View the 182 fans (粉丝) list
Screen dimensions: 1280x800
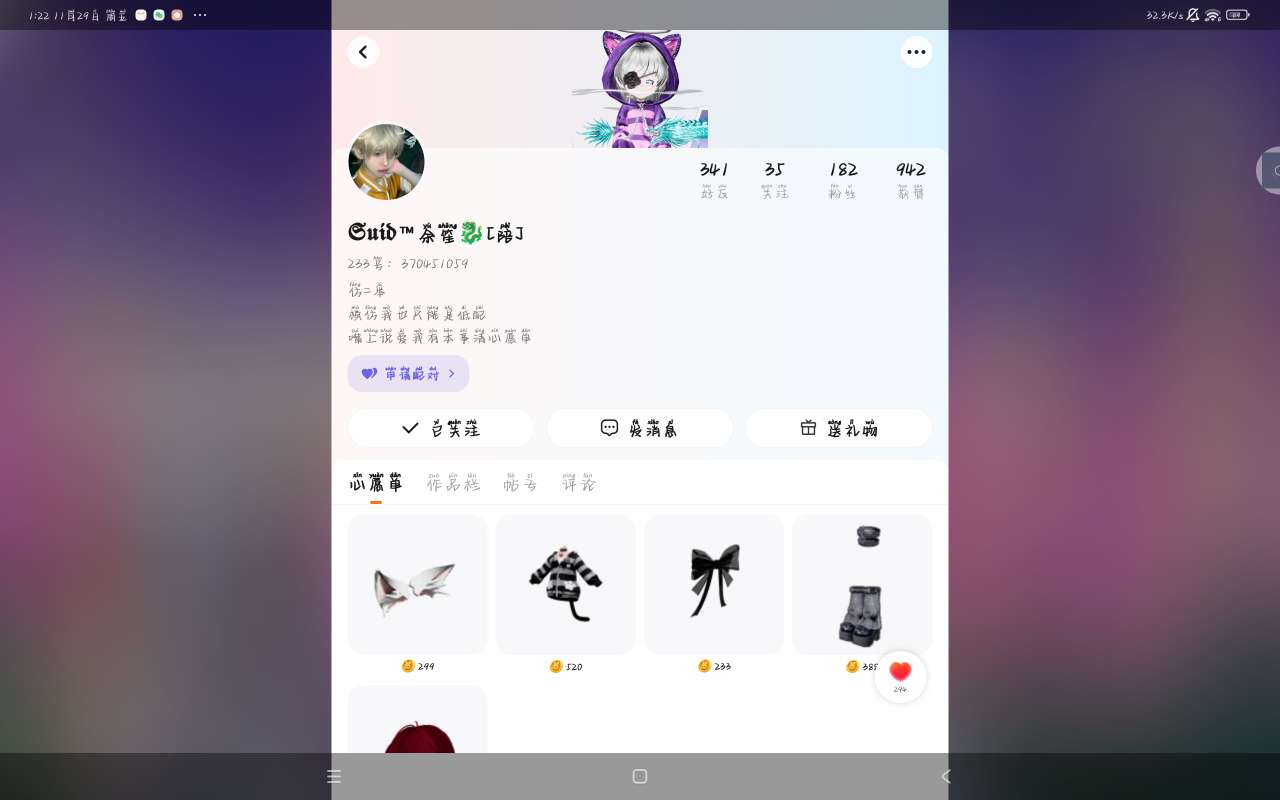tap(843, 180)
